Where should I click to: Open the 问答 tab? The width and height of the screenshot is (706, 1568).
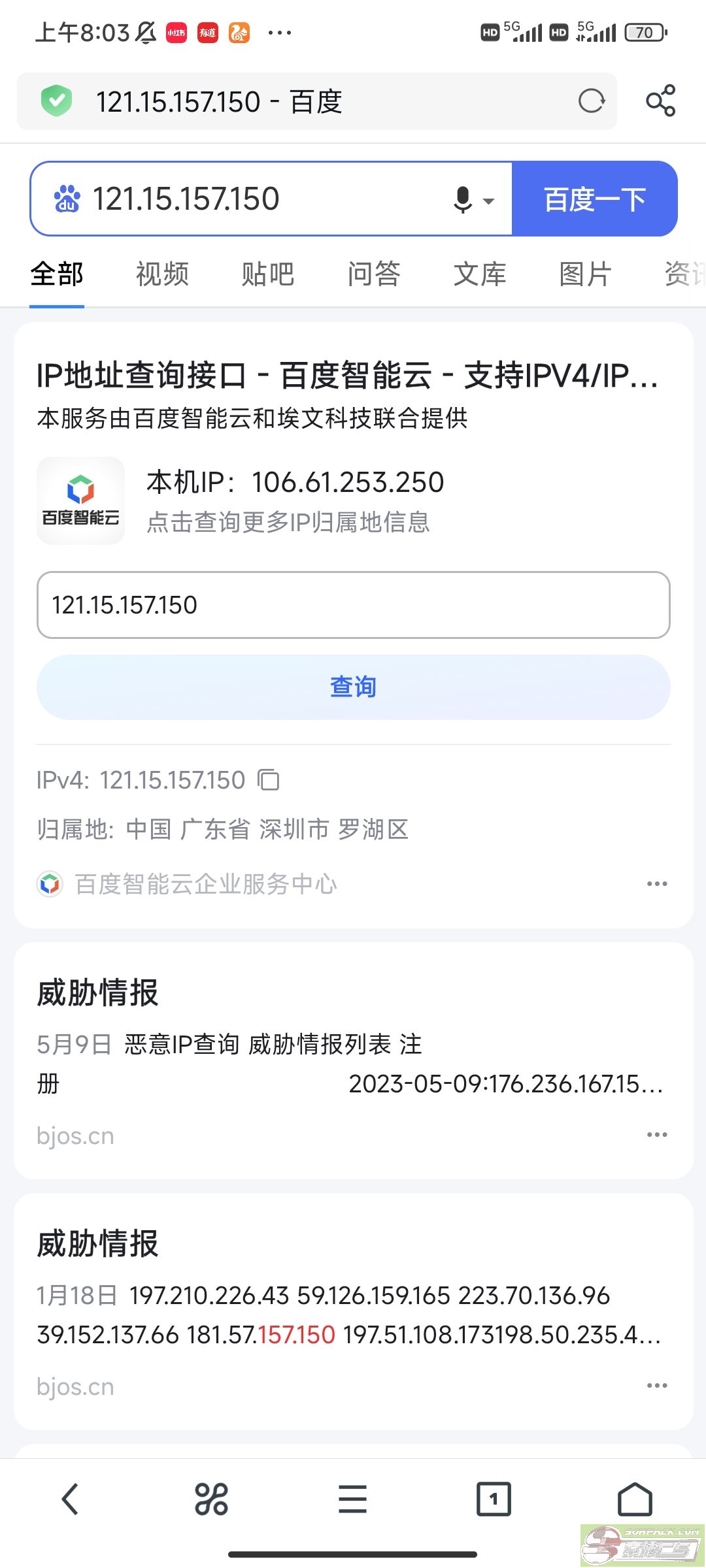click(x=374, y=274)
